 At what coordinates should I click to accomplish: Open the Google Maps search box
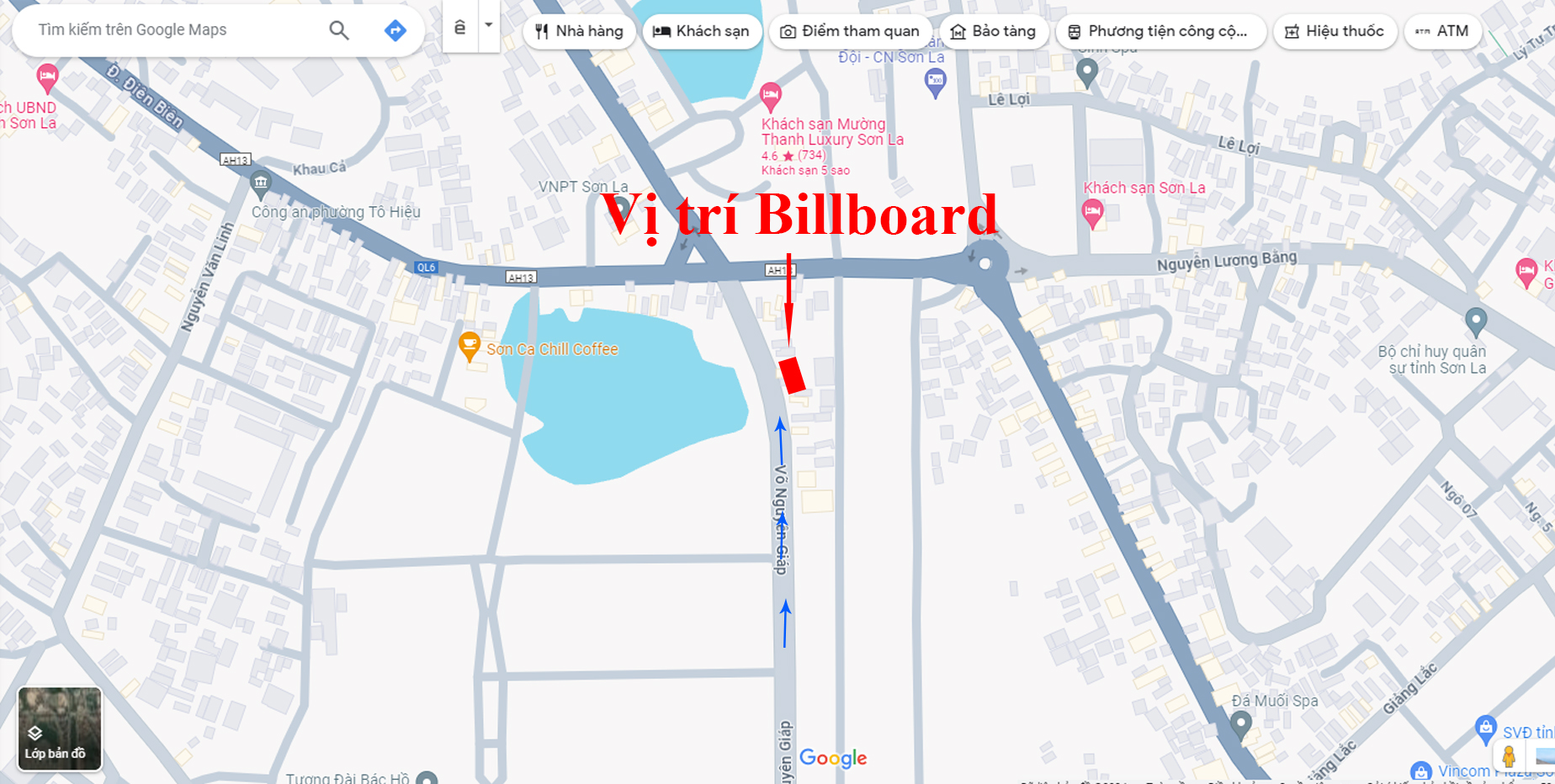[168, 30]
